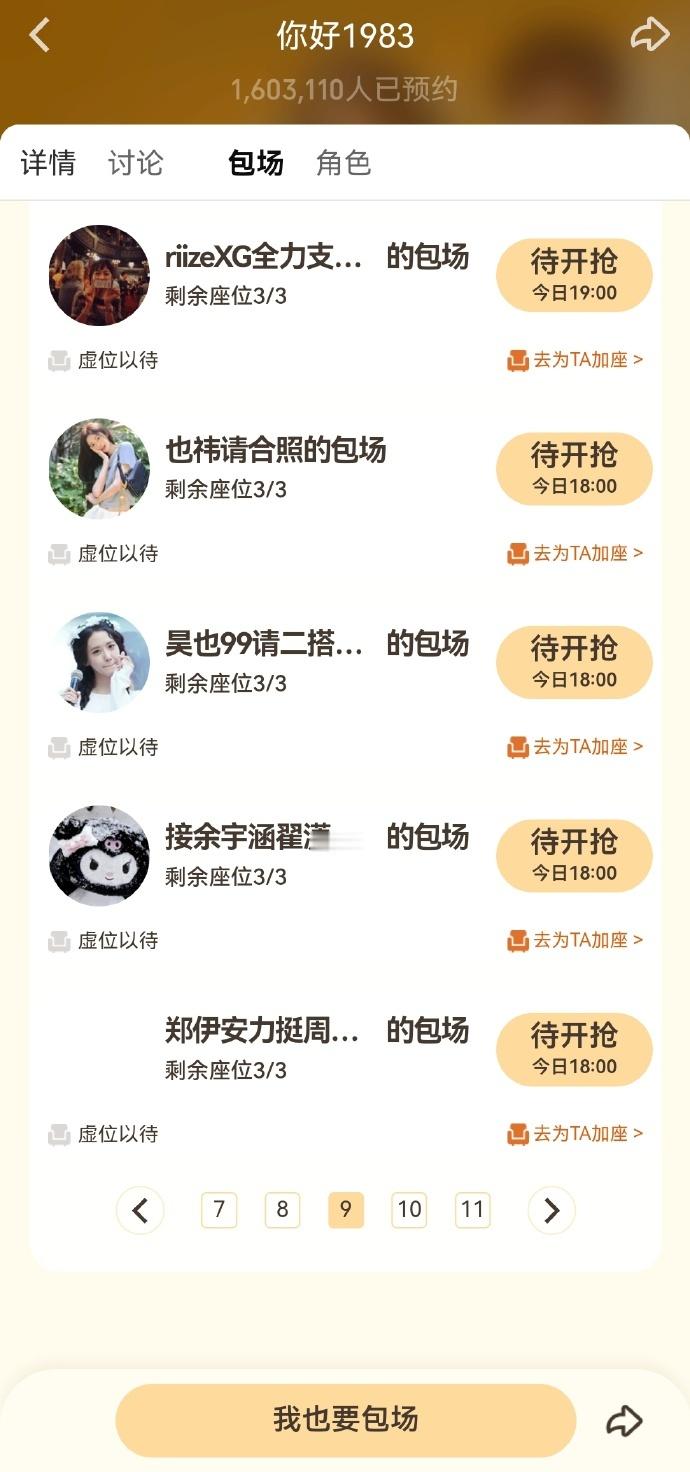Tap 待开抢 for 郑伊安力挺周 包场
This screenshot has width=690, height=1472.
[x=574, y=1049]
